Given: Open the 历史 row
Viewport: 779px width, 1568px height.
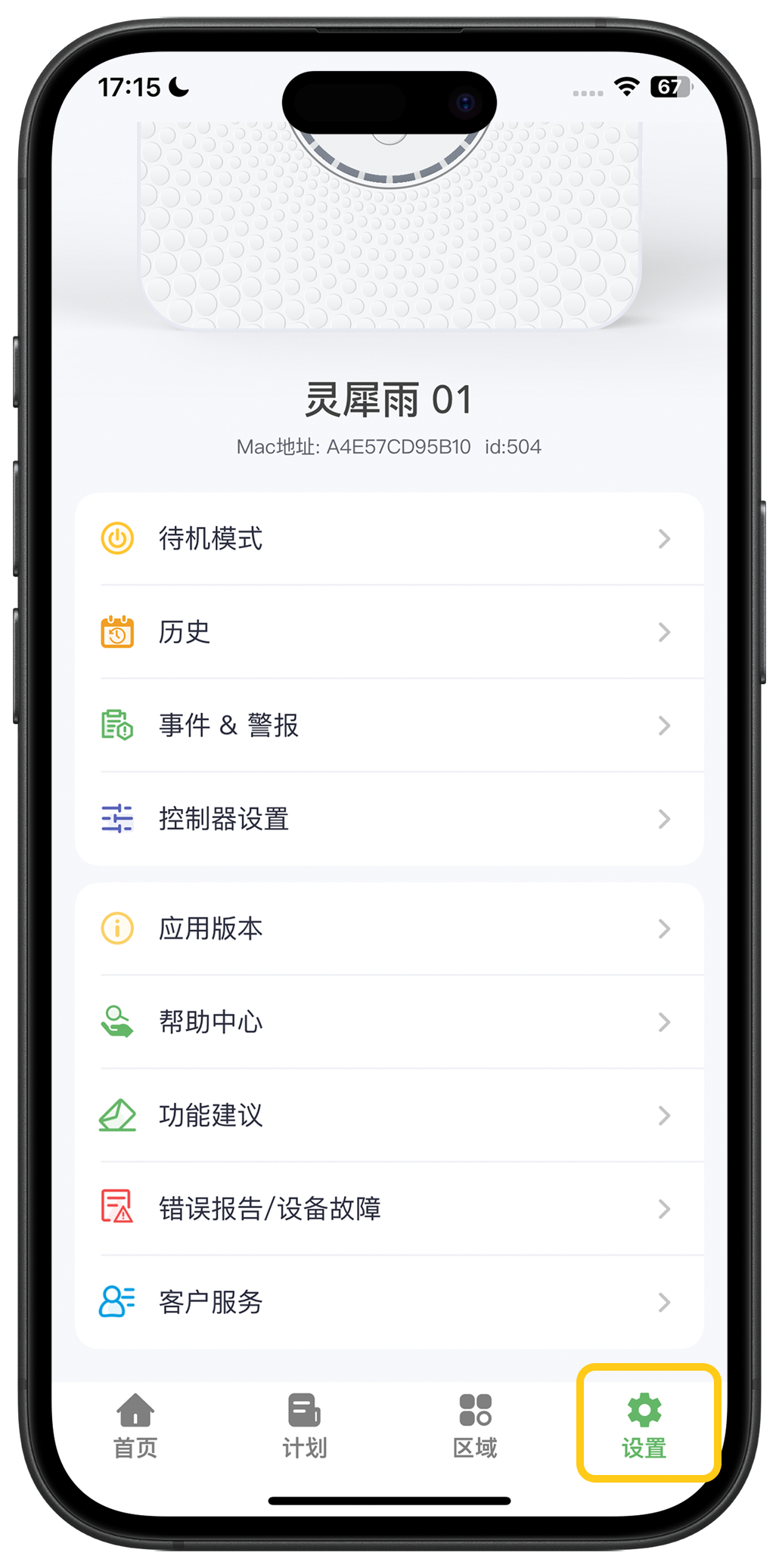Looking at the screenshot, I should pos(389,632).
